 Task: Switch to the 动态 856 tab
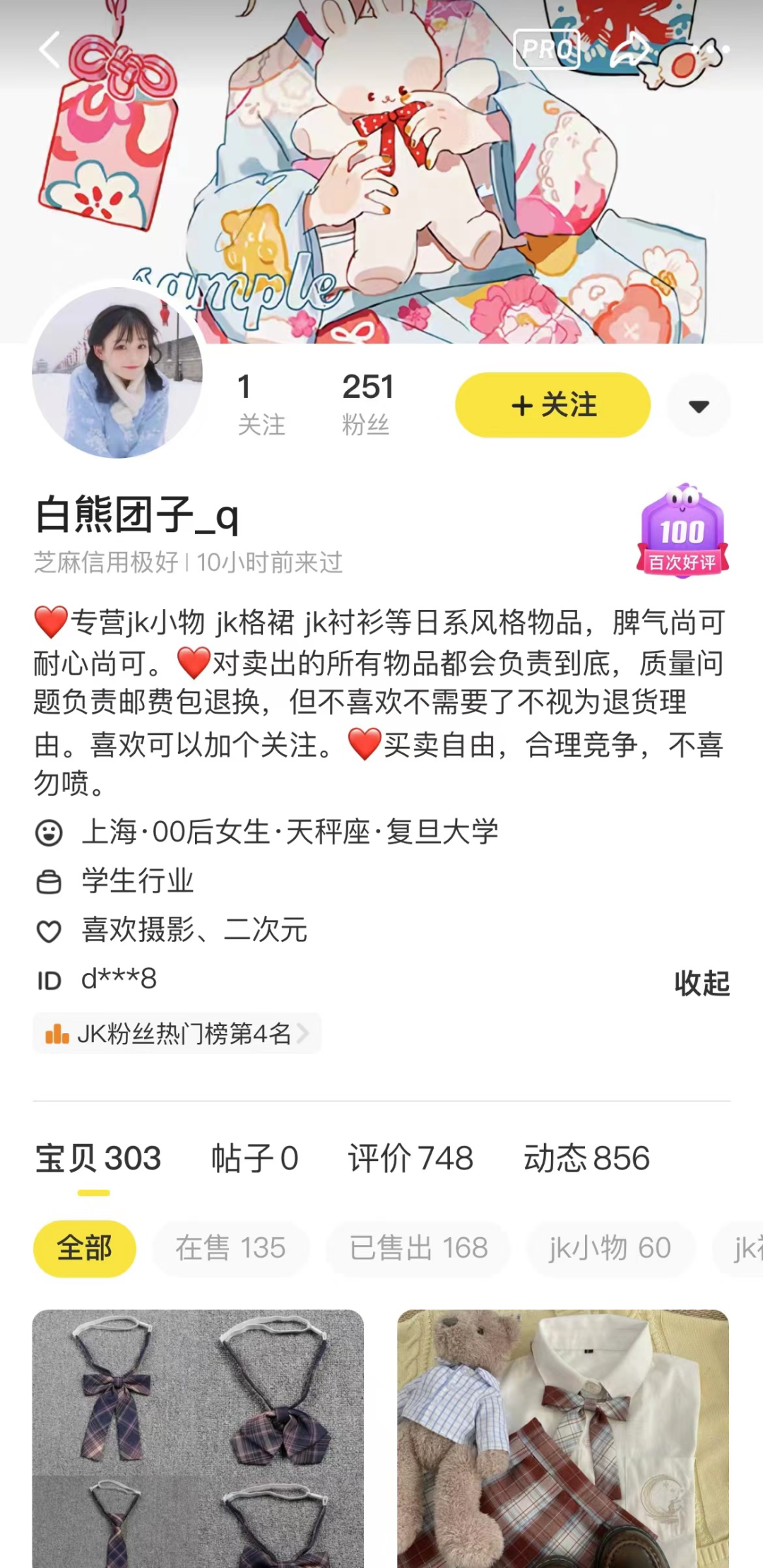[586, 1159]
